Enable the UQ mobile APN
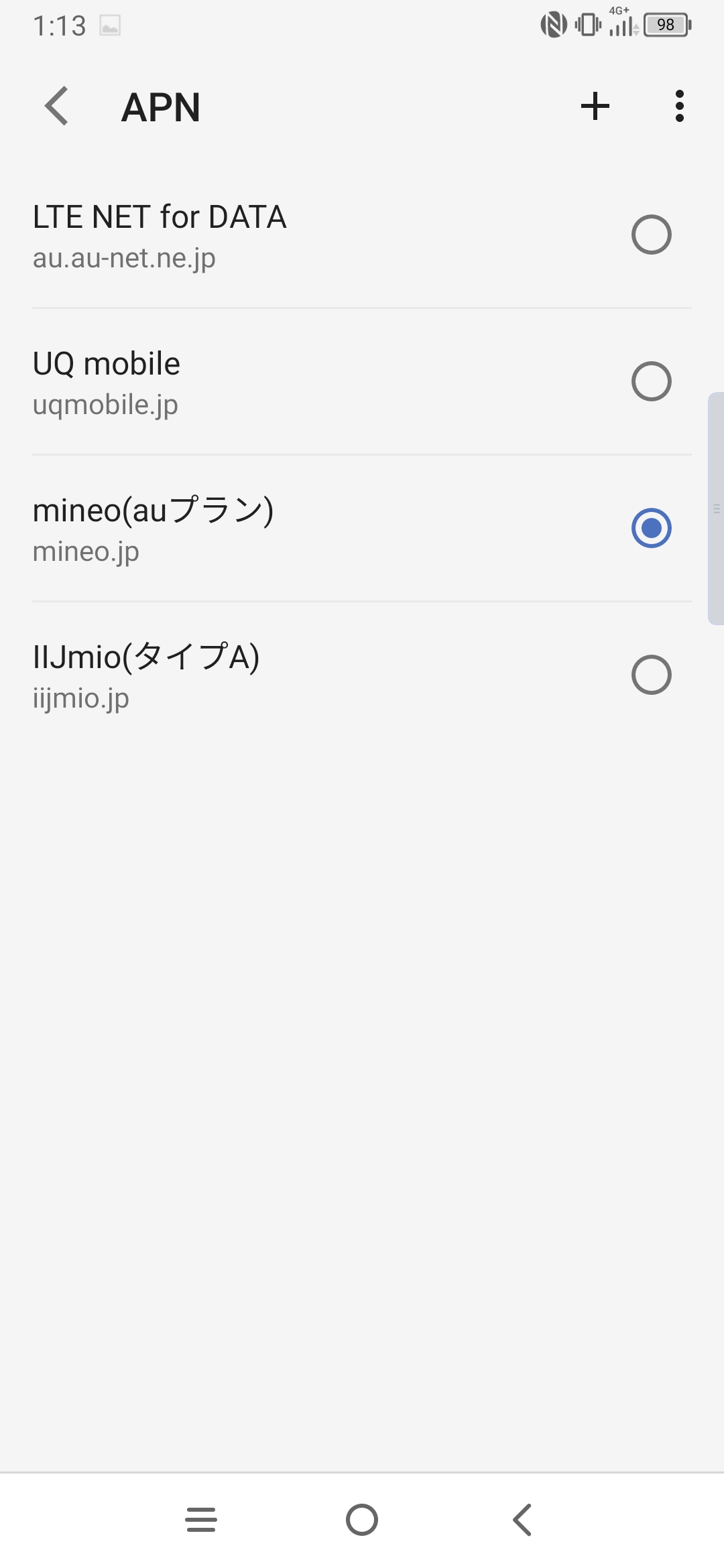Viewport: 724px width, 1568px height. tap(651, 382)
